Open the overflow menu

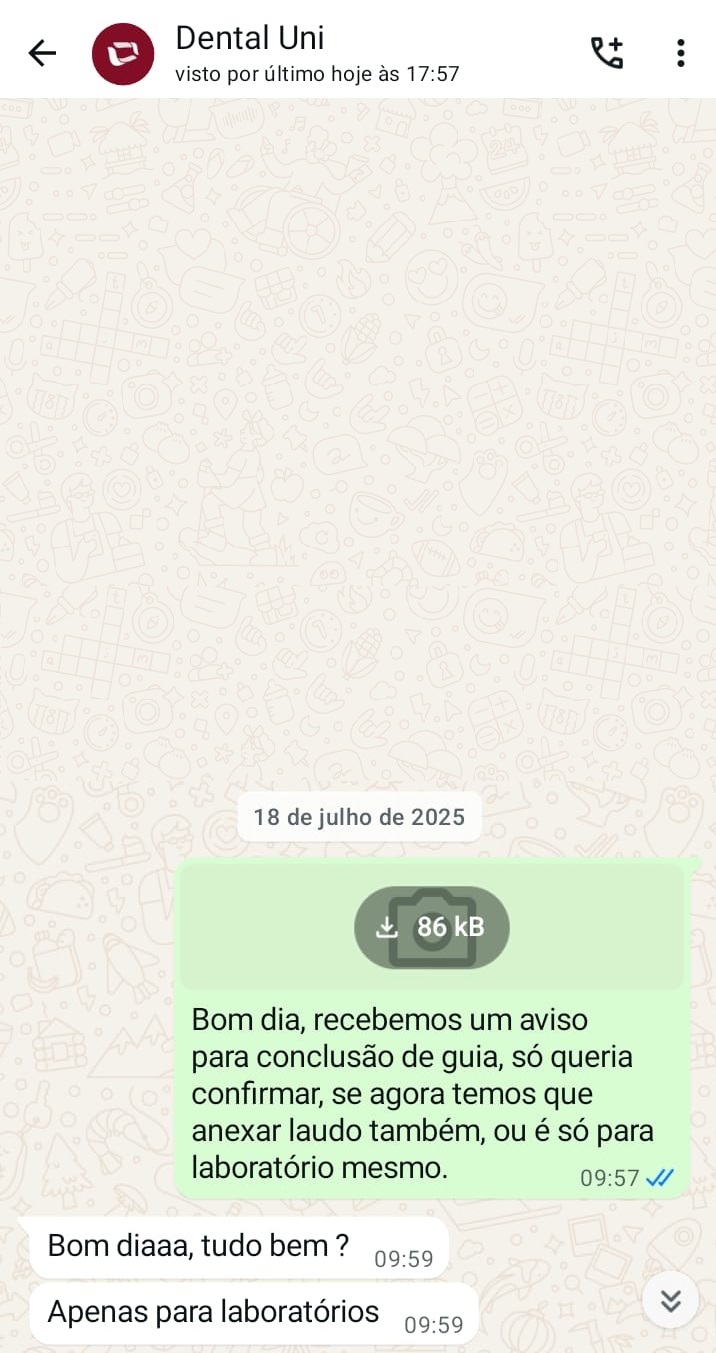pyautogui.click(x=680, y=53)
